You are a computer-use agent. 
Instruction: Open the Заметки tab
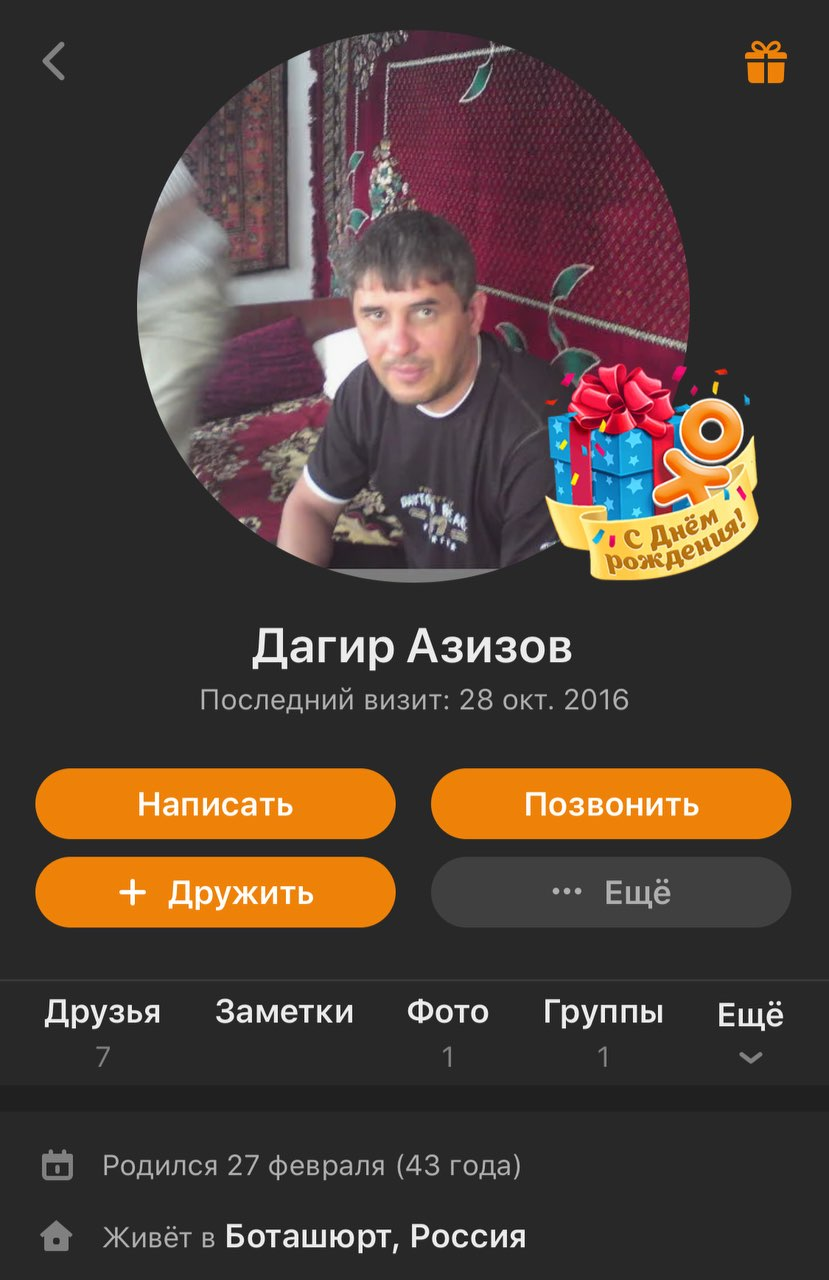coord(284,1013)
